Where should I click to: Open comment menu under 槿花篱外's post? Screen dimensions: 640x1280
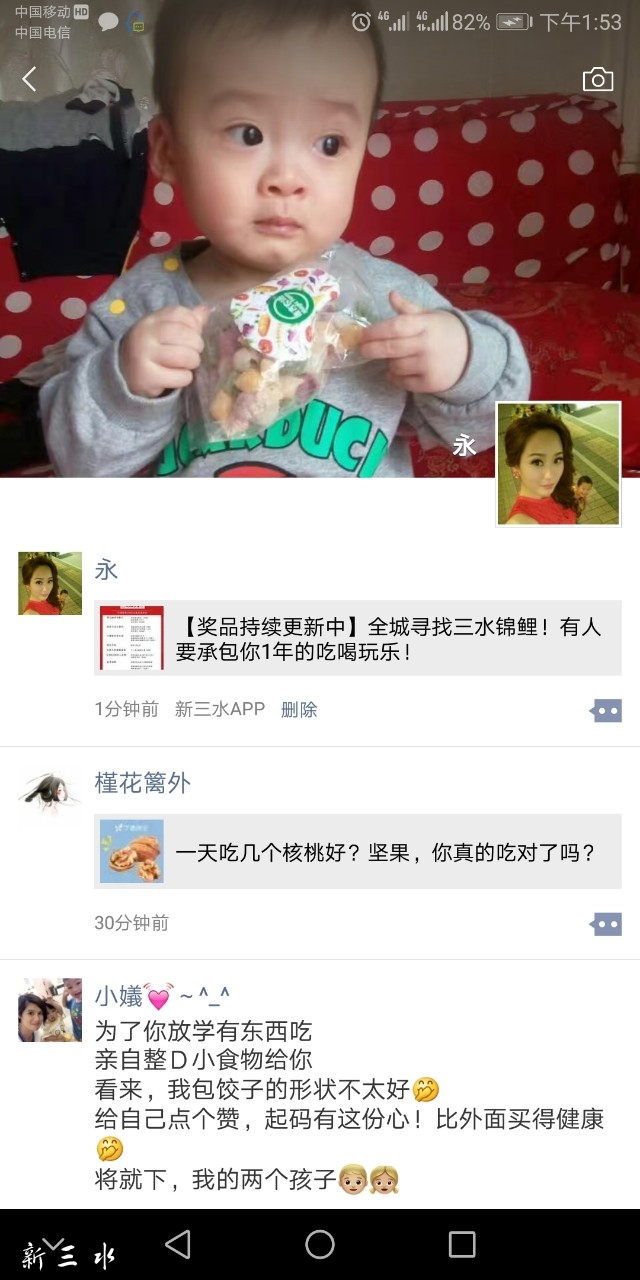[x=605, y=923]
